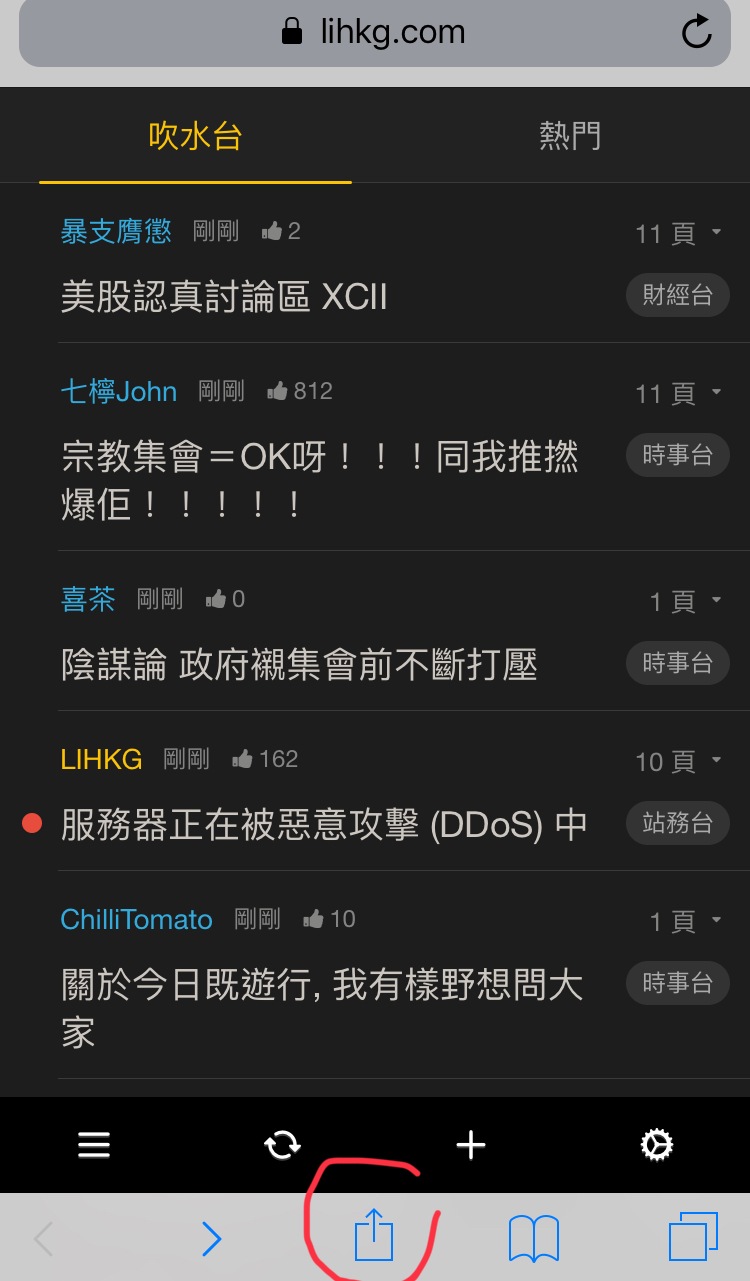Open the settings gear
This screenshot has height=1281, width=750.
657,1145
